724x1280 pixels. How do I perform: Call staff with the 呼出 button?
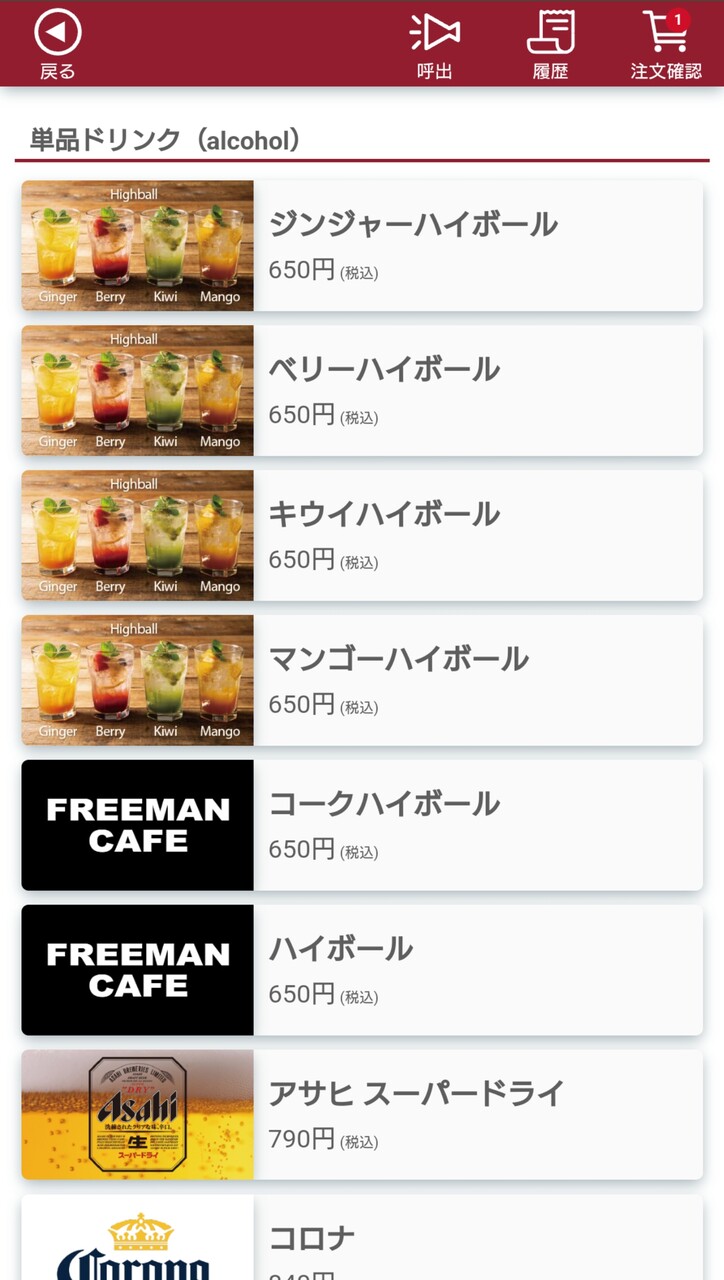point(435,44)
